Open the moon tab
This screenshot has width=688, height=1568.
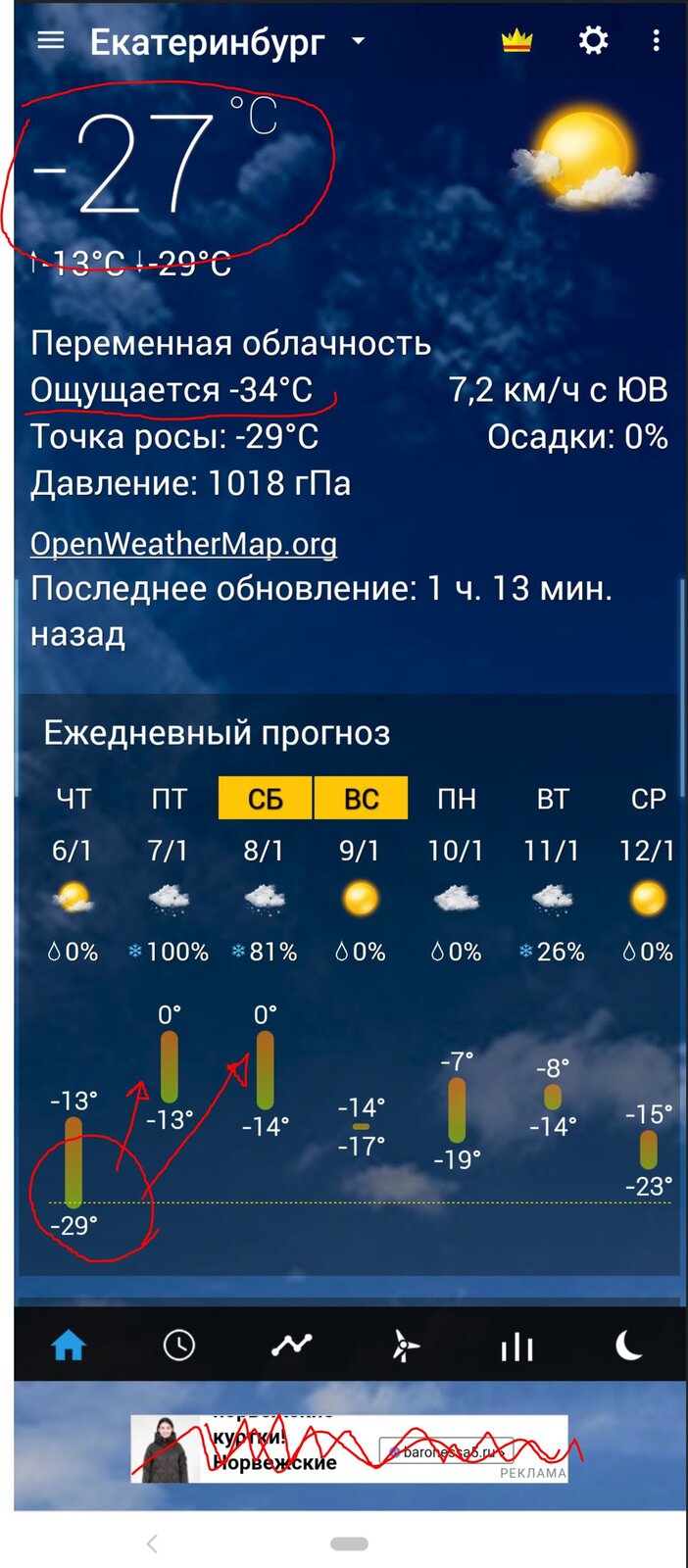[x=628, y=1346]
